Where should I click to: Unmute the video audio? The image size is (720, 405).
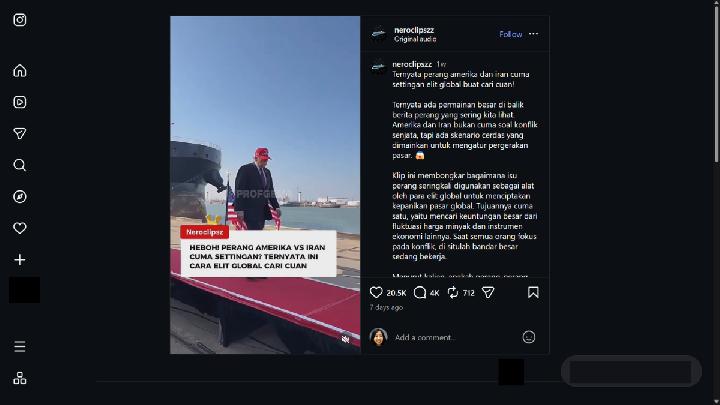(346, 339)
